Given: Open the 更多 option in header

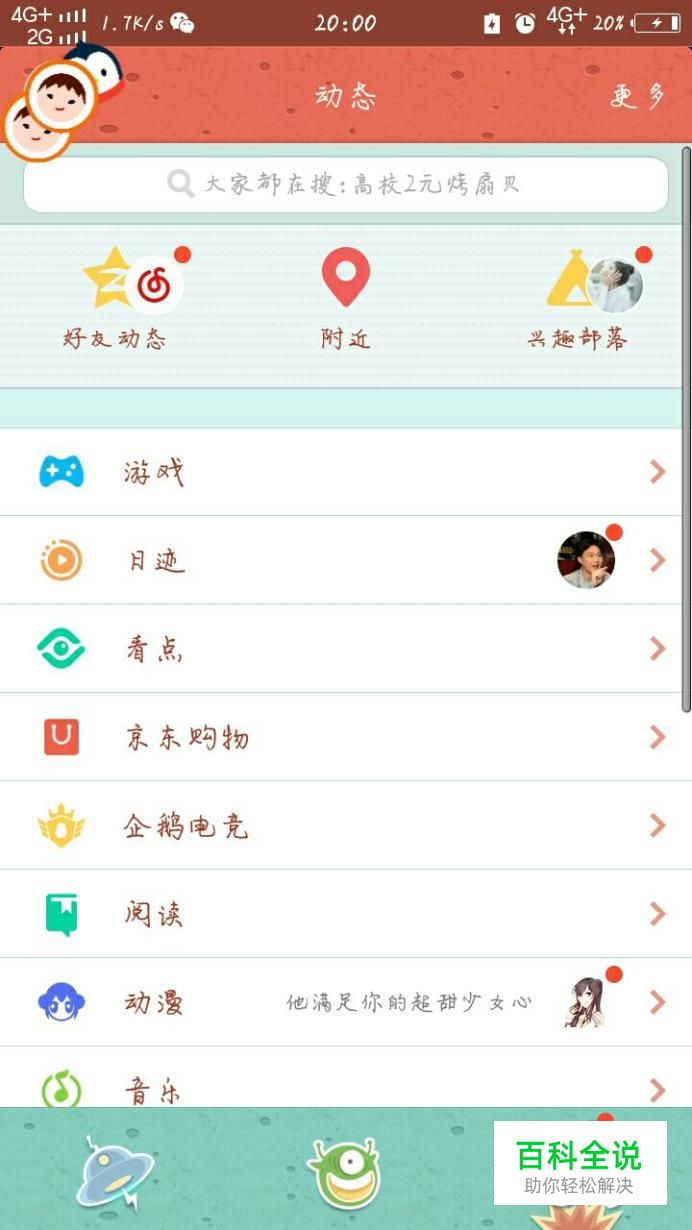Looking at the screenshot, I should click(637, 97).
